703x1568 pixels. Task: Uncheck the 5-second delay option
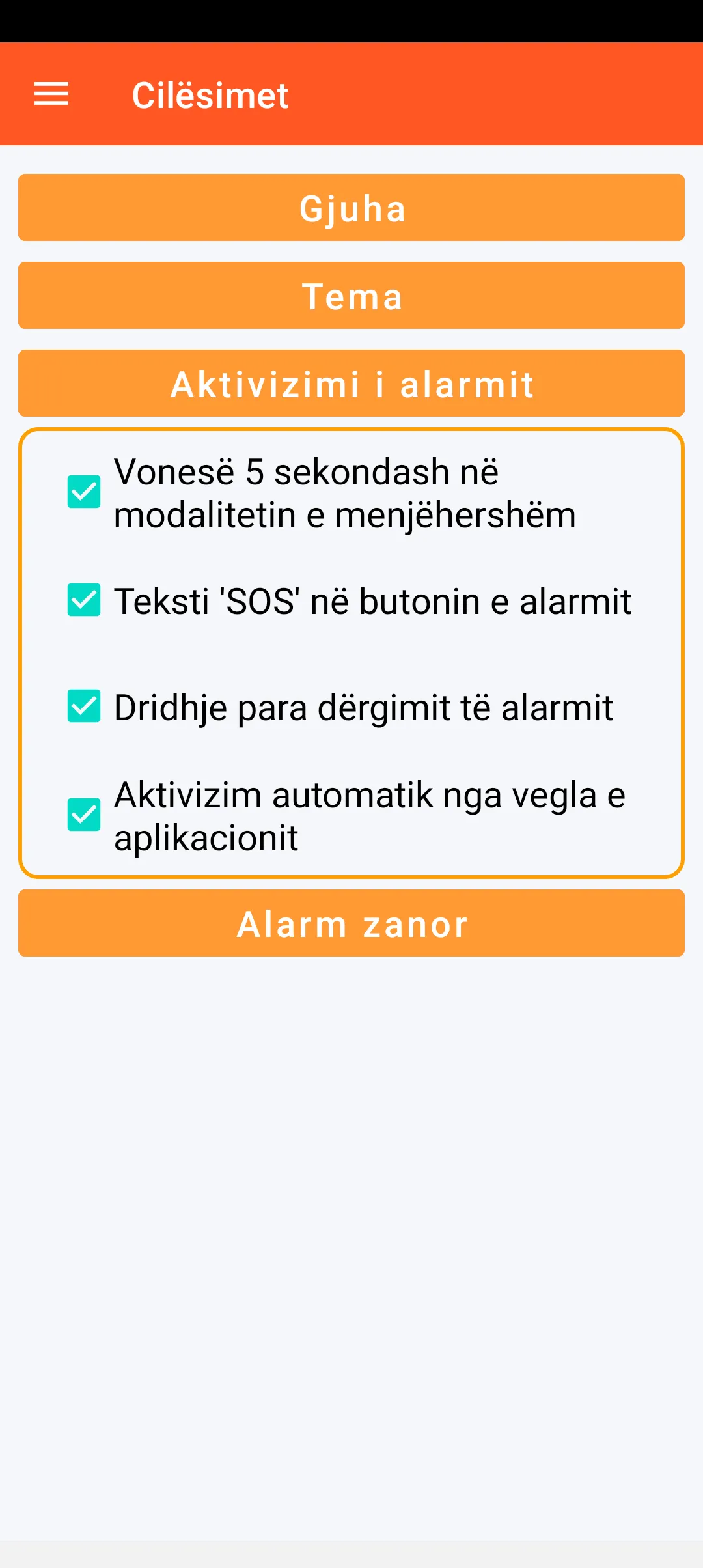84,492
